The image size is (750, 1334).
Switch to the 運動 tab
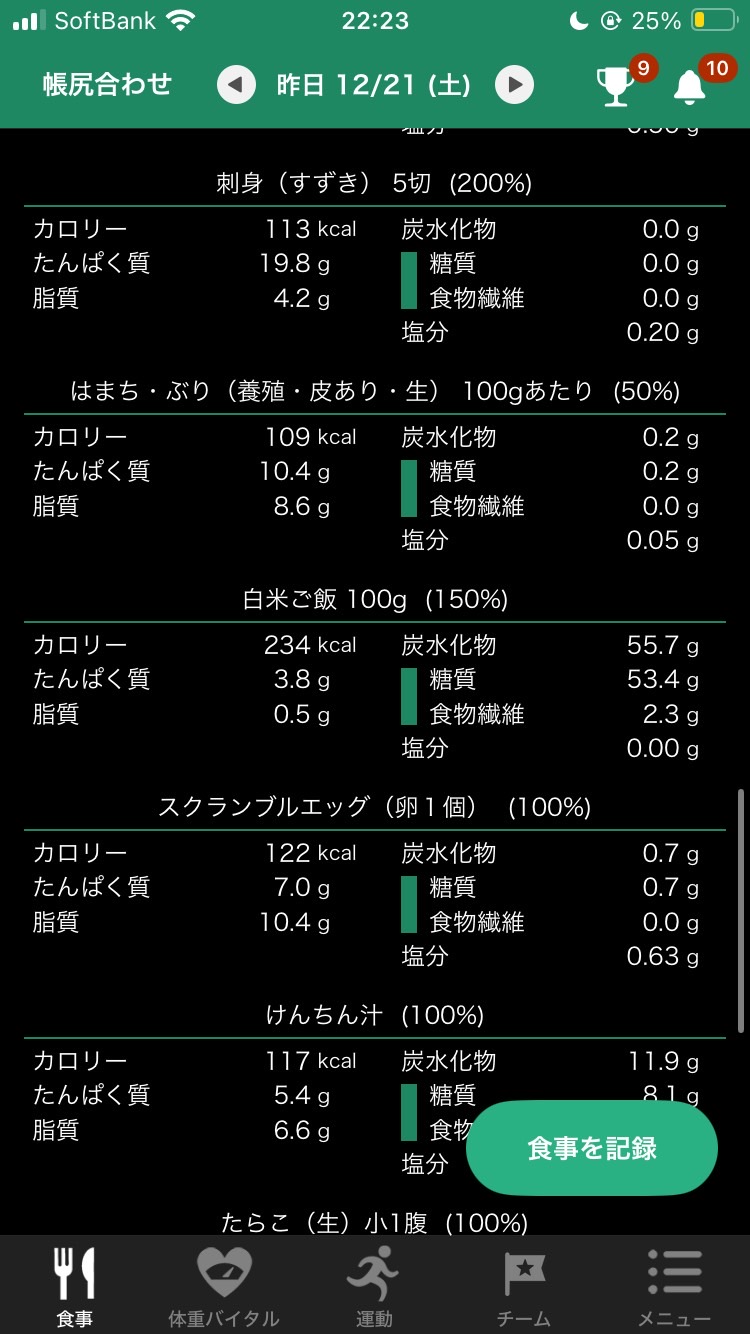374,1286
